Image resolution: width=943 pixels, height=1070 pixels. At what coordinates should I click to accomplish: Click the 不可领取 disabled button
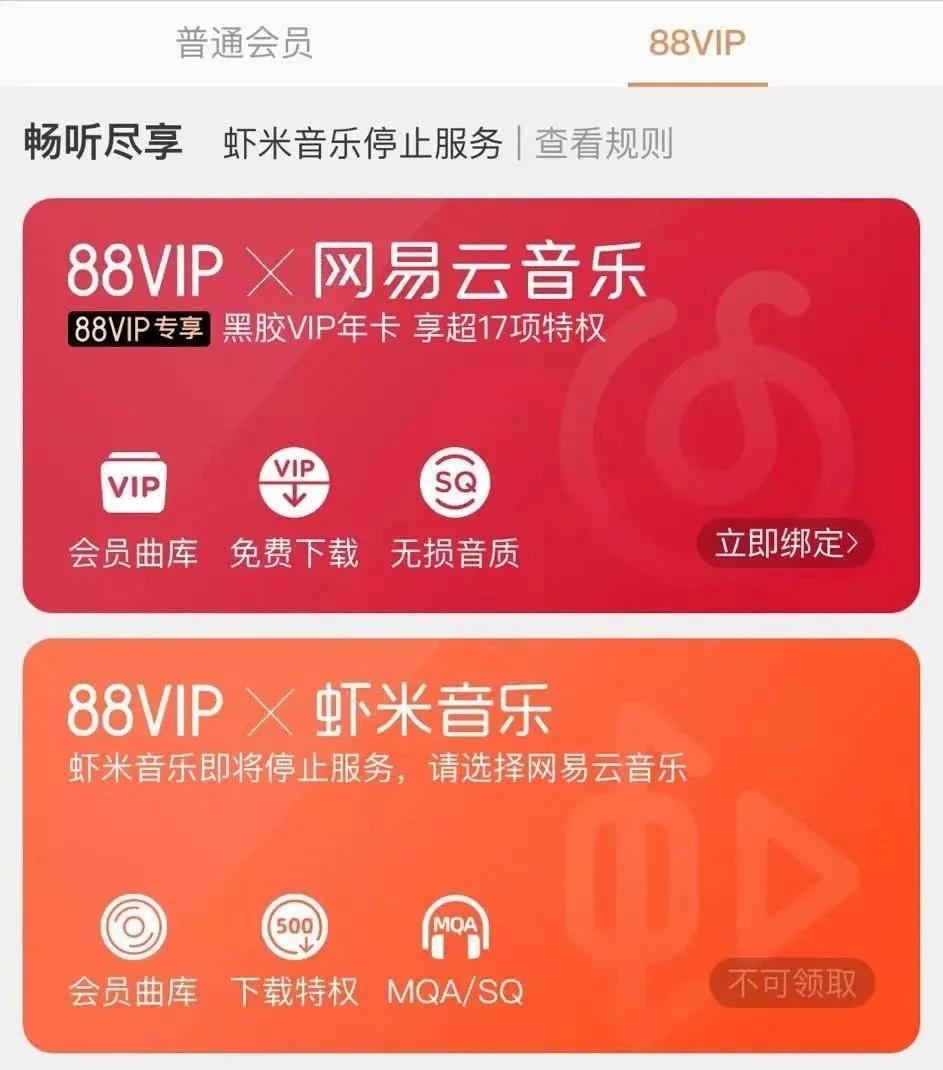point(795,985)
